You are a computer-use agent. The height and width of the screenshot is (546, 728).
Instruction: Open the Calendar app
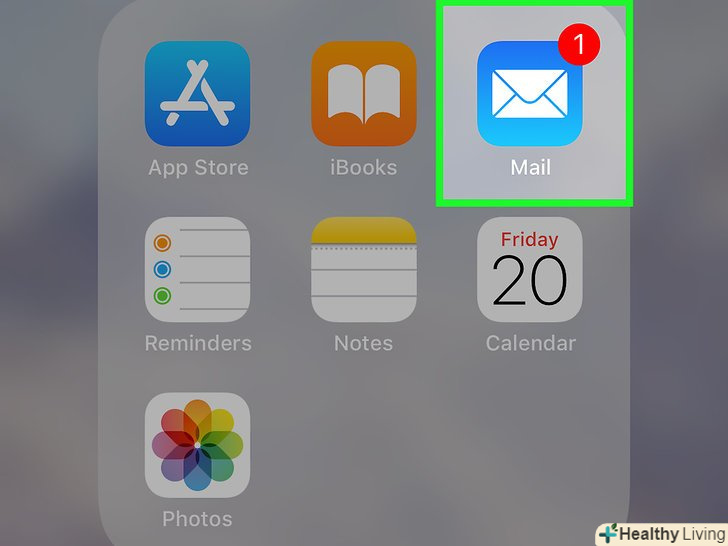pyautogui.click(x=530, y=270)
